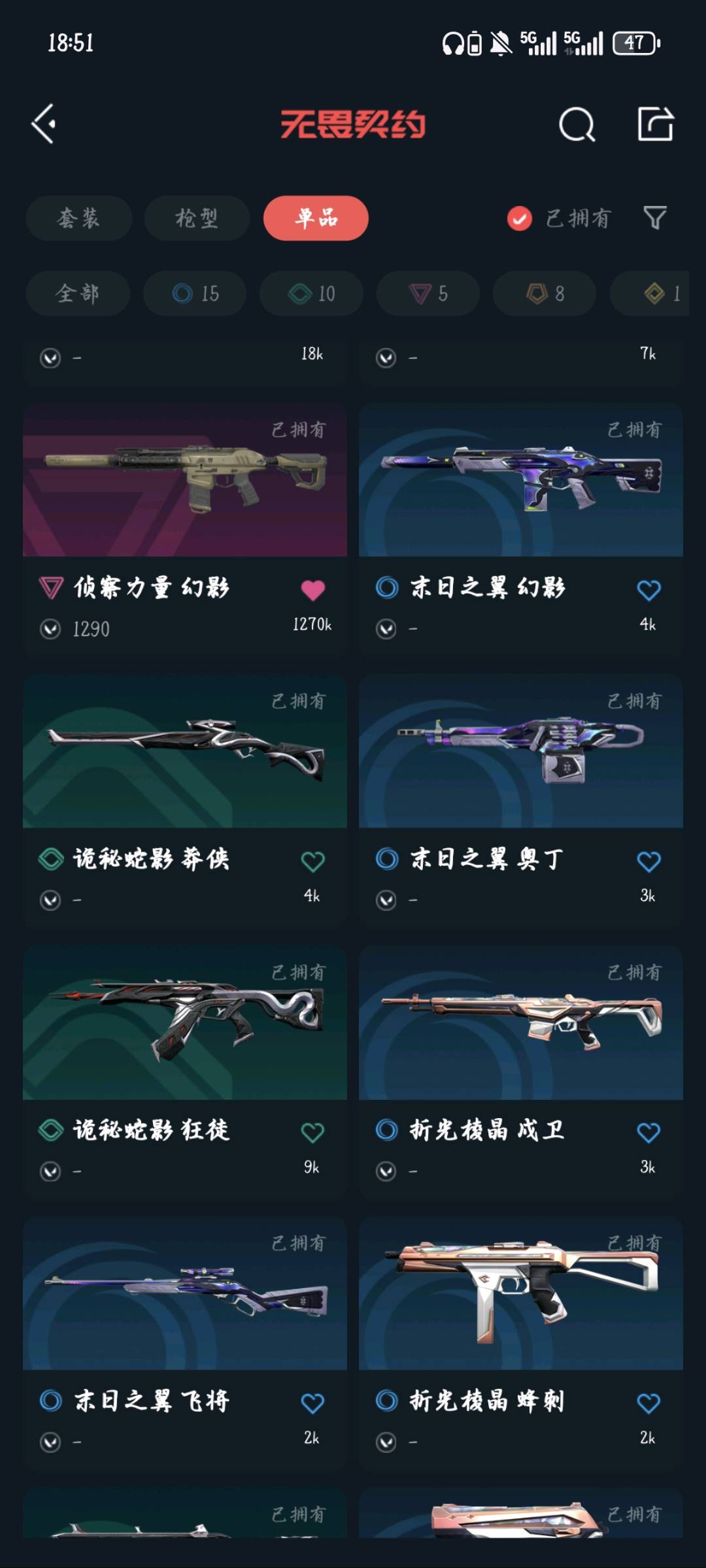Filter by the blue circle tier 15
This screenshot has width=706, height=1568.
pyautogui.click(x=195, y=294)
